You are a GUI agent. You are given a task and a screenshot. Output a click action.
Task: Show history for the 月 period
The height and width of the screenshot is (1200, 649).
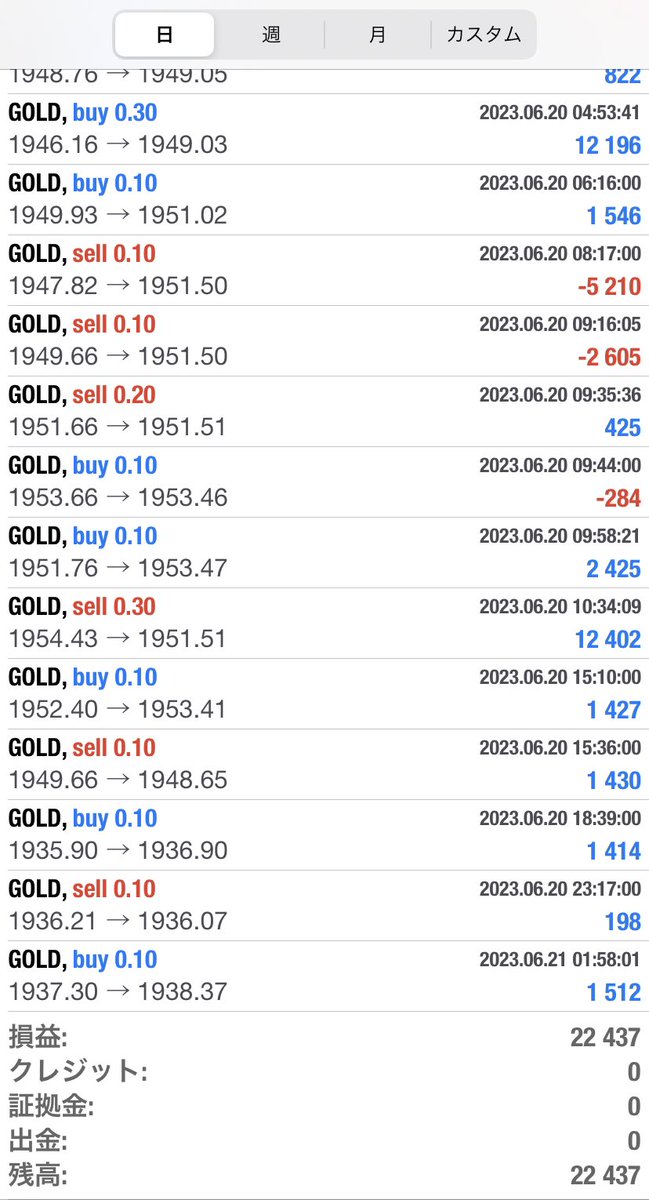[x=377, y=35]
